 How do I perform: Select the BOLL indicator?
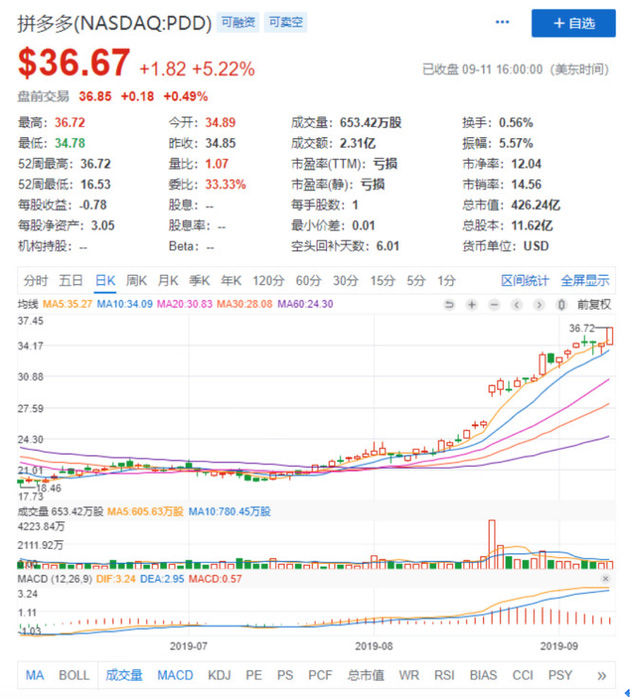74,675
